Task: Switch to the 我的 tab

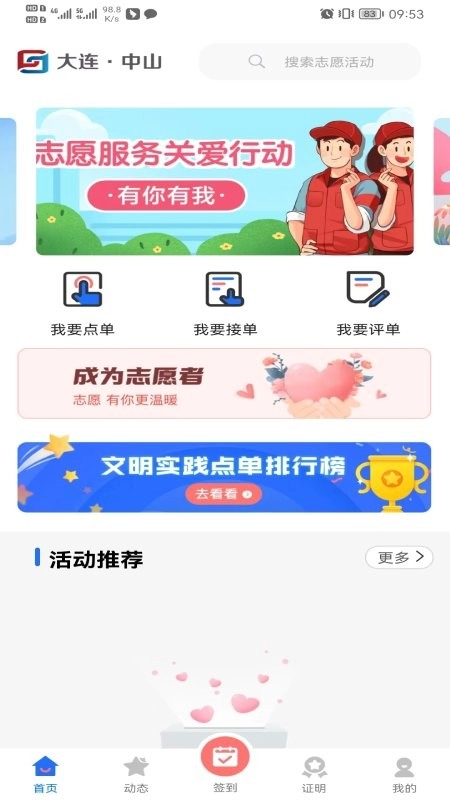Action: click(x=405, y=774)
